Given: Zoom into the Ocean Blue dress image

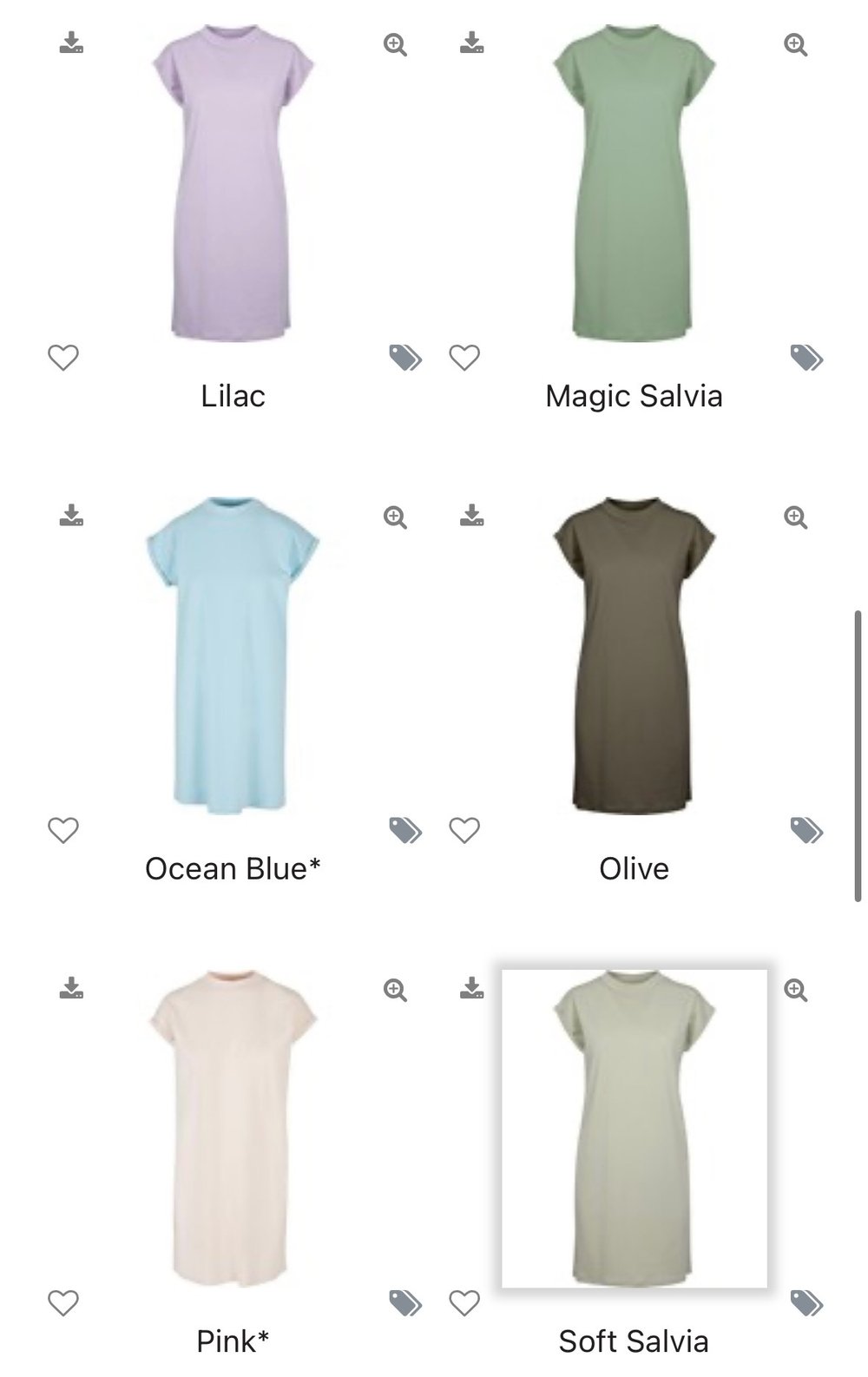Looking at the screenshot, I should pos(395,517).
